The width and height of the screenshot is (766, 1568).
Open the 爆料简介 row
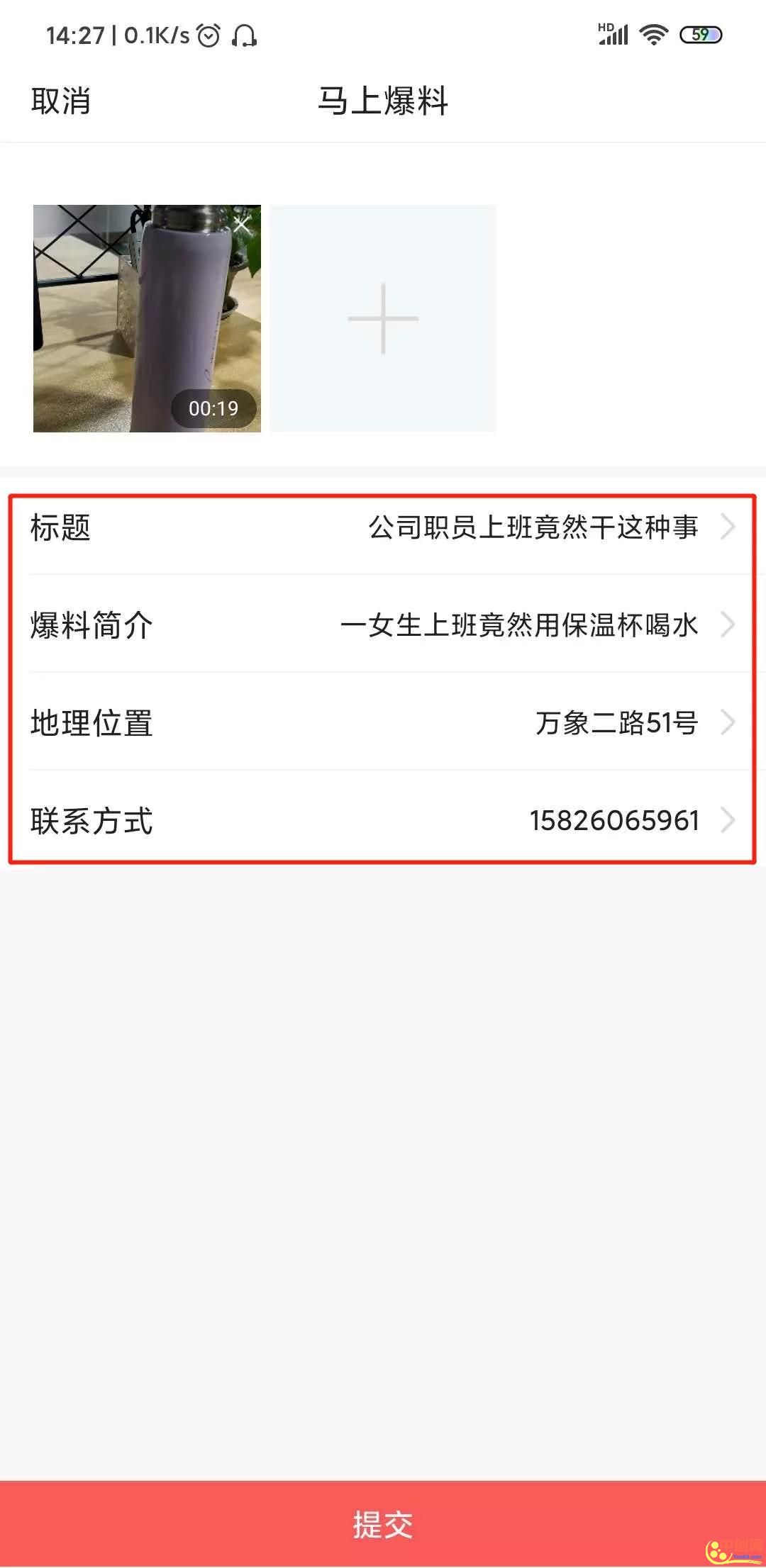[383, 625]
